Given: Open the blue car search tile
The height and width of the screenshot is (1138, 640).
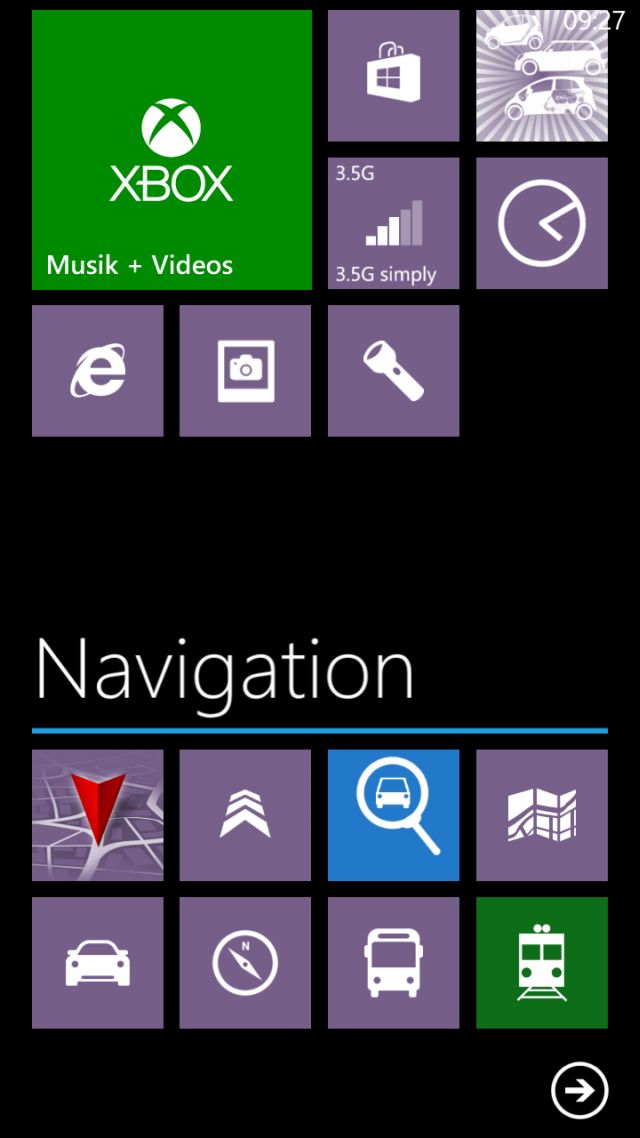Looking at the screenshot, I should tap(393, 815).
